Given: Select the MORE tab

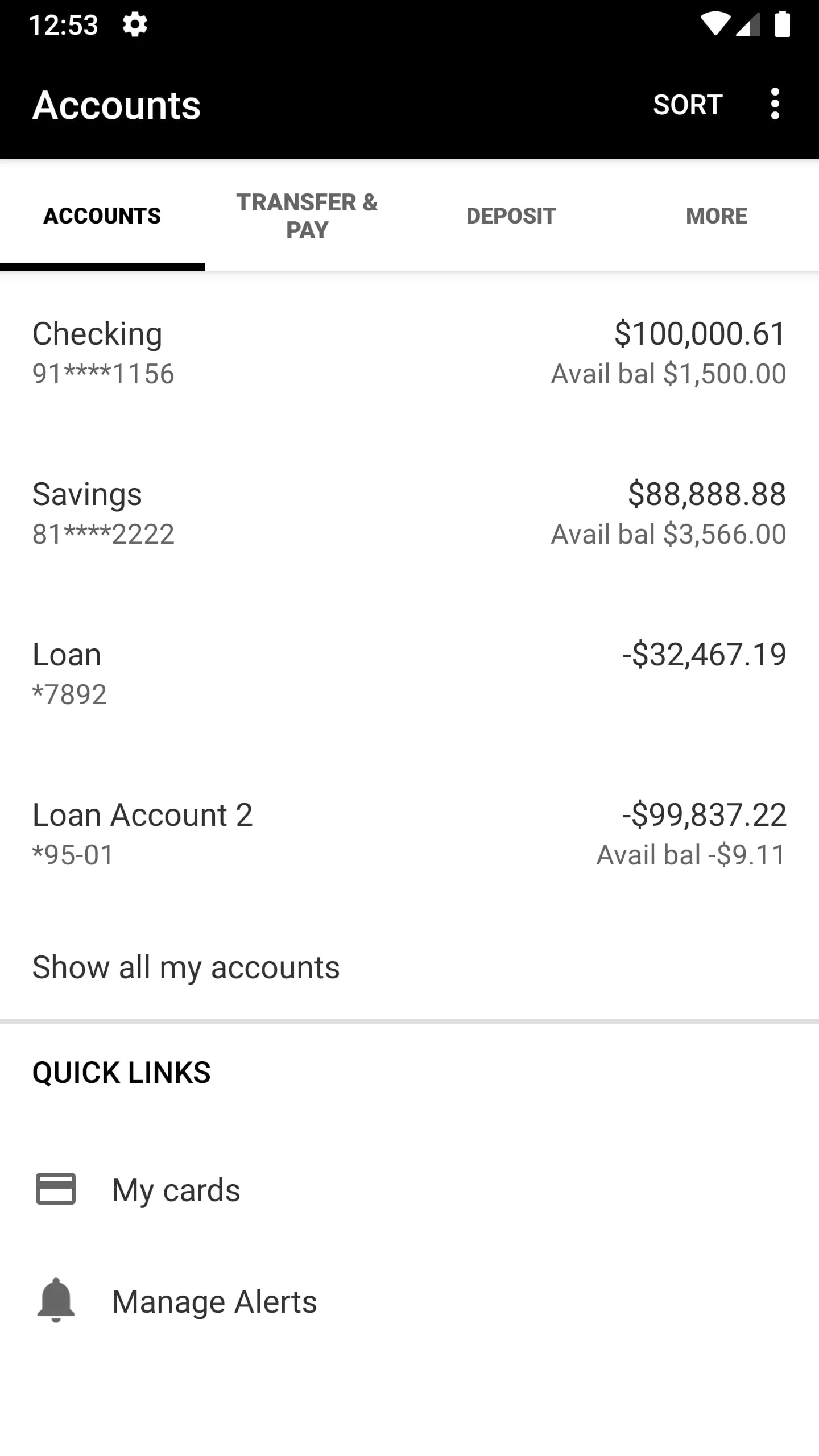Looking at the screenshot, I should pos(716,216).
